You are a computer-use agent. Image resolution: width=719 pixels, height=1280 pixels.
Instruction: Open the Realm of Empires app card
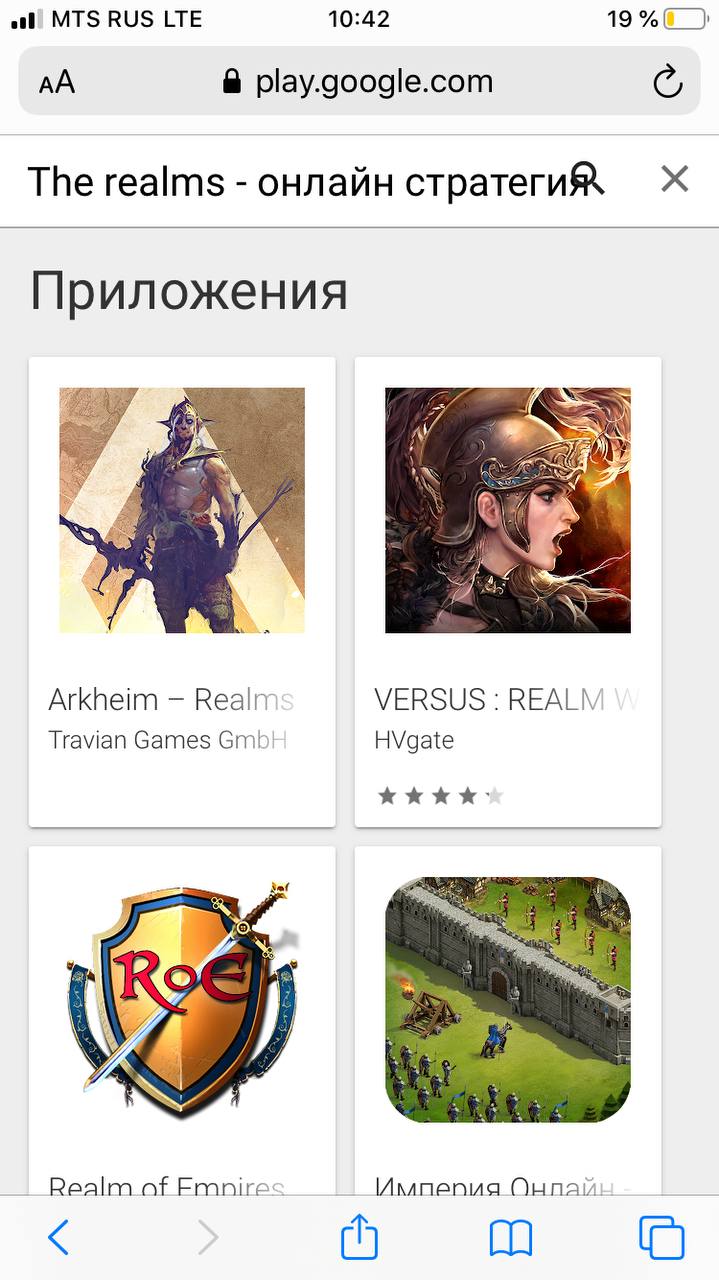point(182,1020)
